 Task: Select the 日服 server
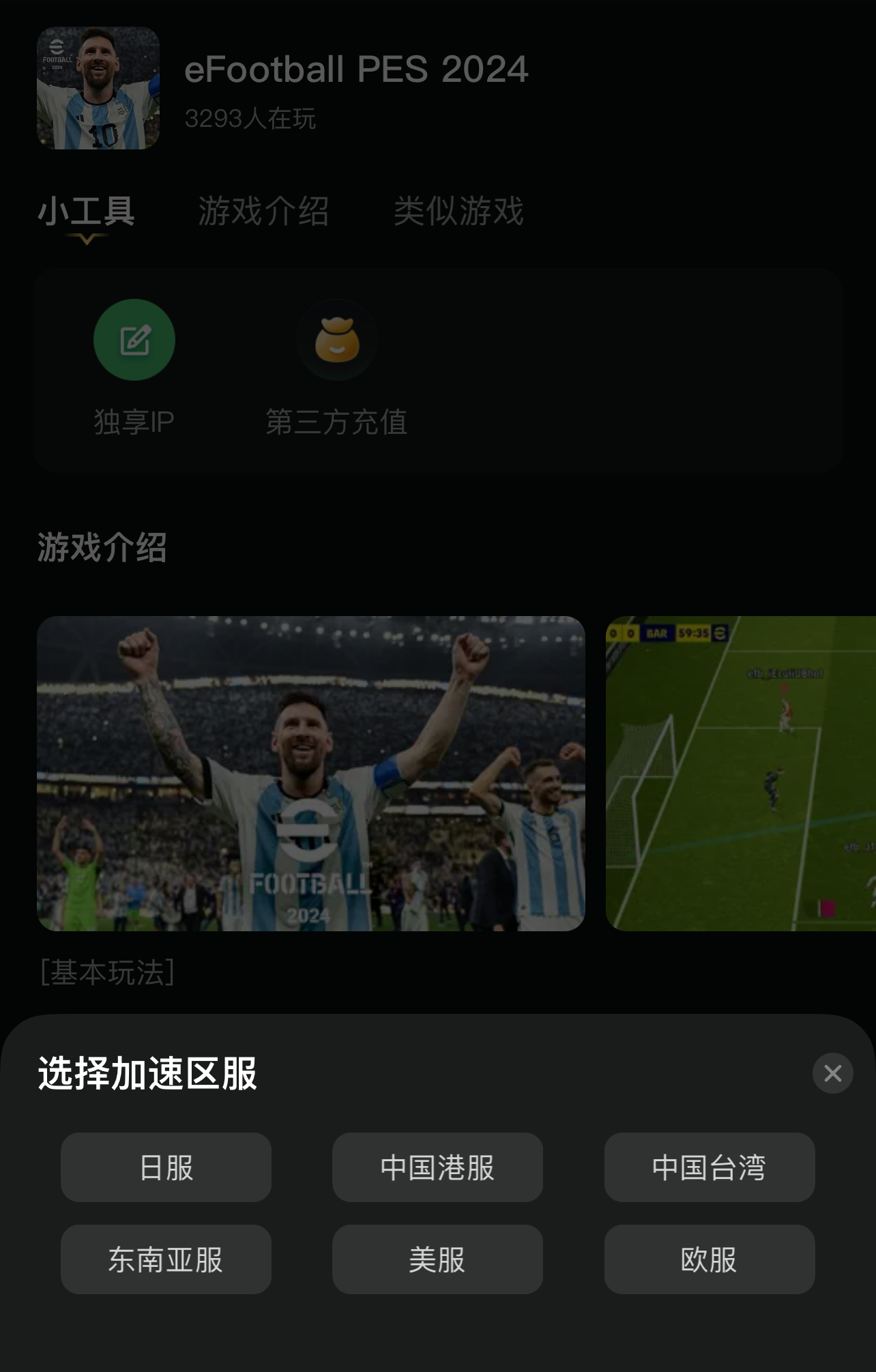pos(166,1167)
